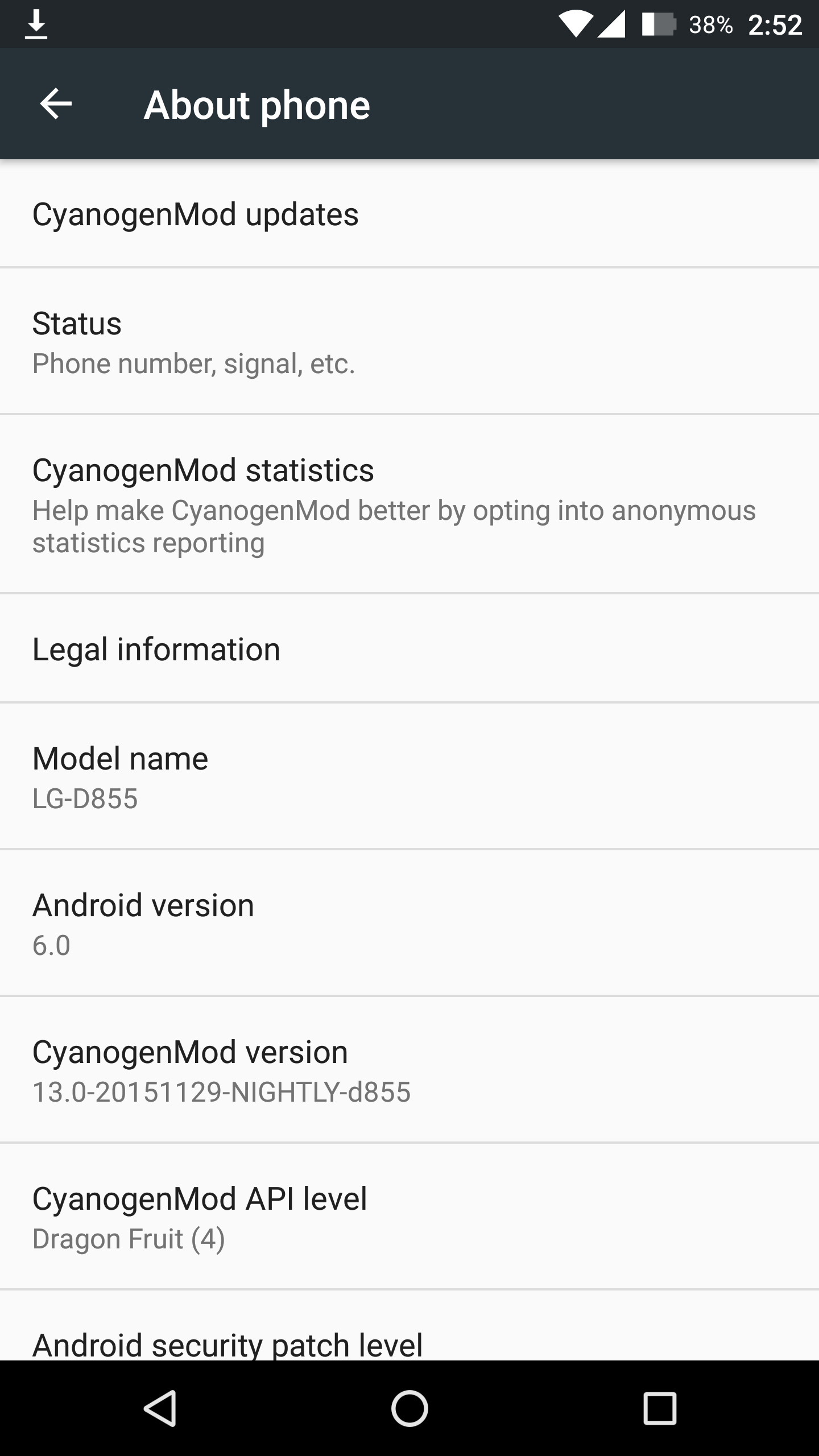View Legal information
The height and width of the screenshot is (1456, 819).
click(x=409, y=649)
